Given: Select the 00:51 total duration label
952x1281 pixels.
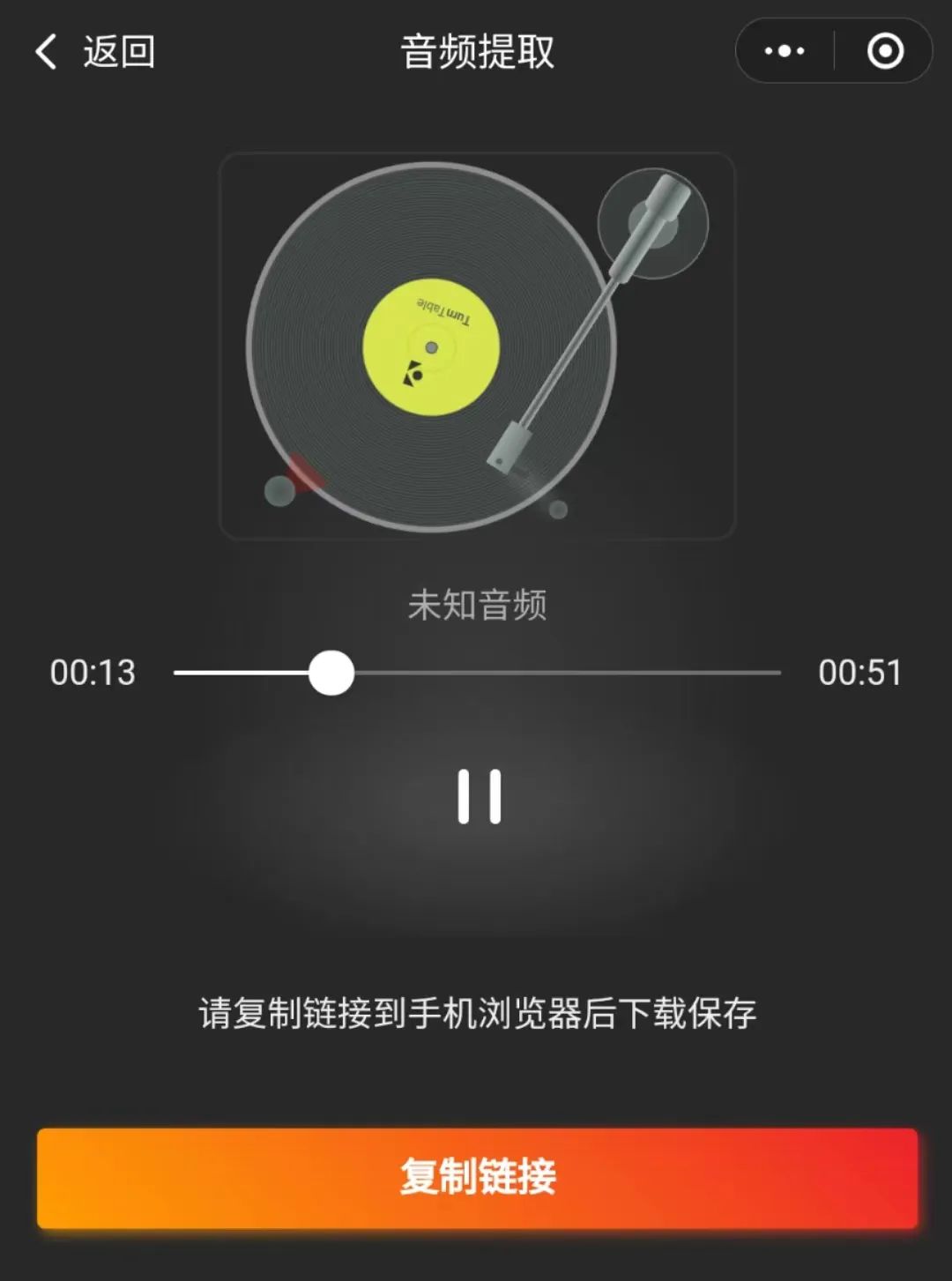Looking at the screenshot, I should coord(860,673).
